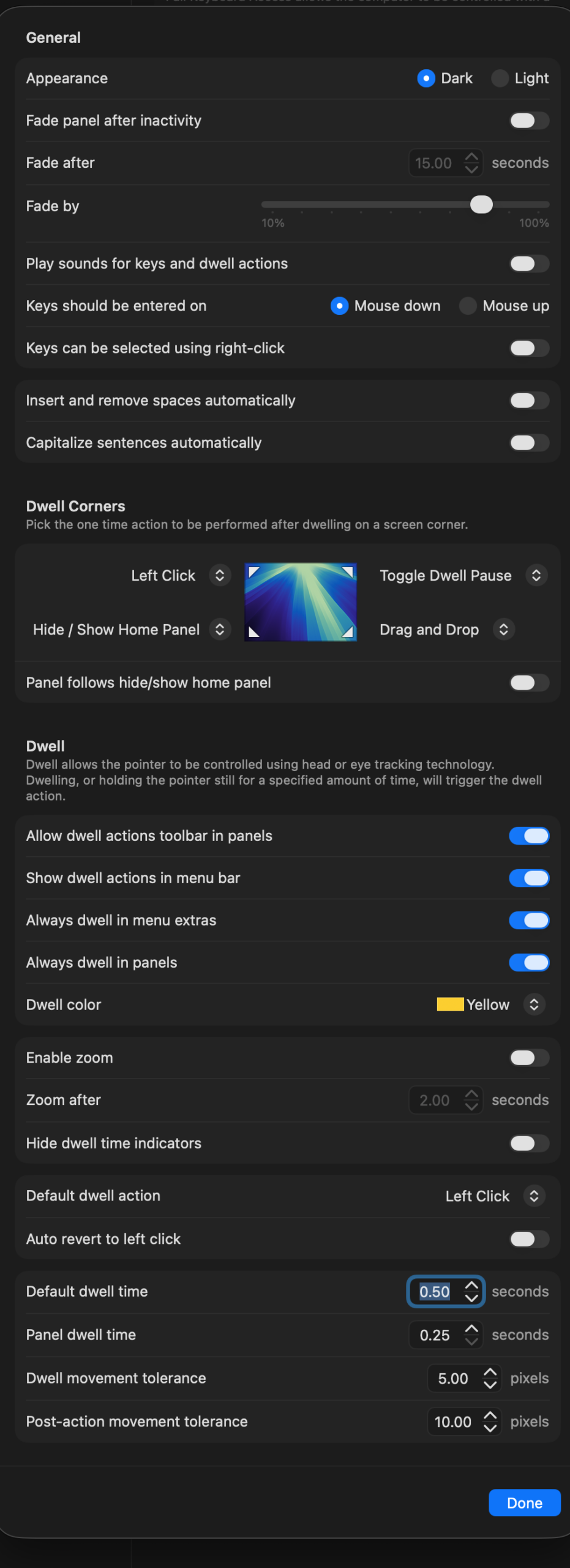Choose Mouse up for key entry
The height and width of the screenshot is (1568, 570).
(x=468, y=306)
